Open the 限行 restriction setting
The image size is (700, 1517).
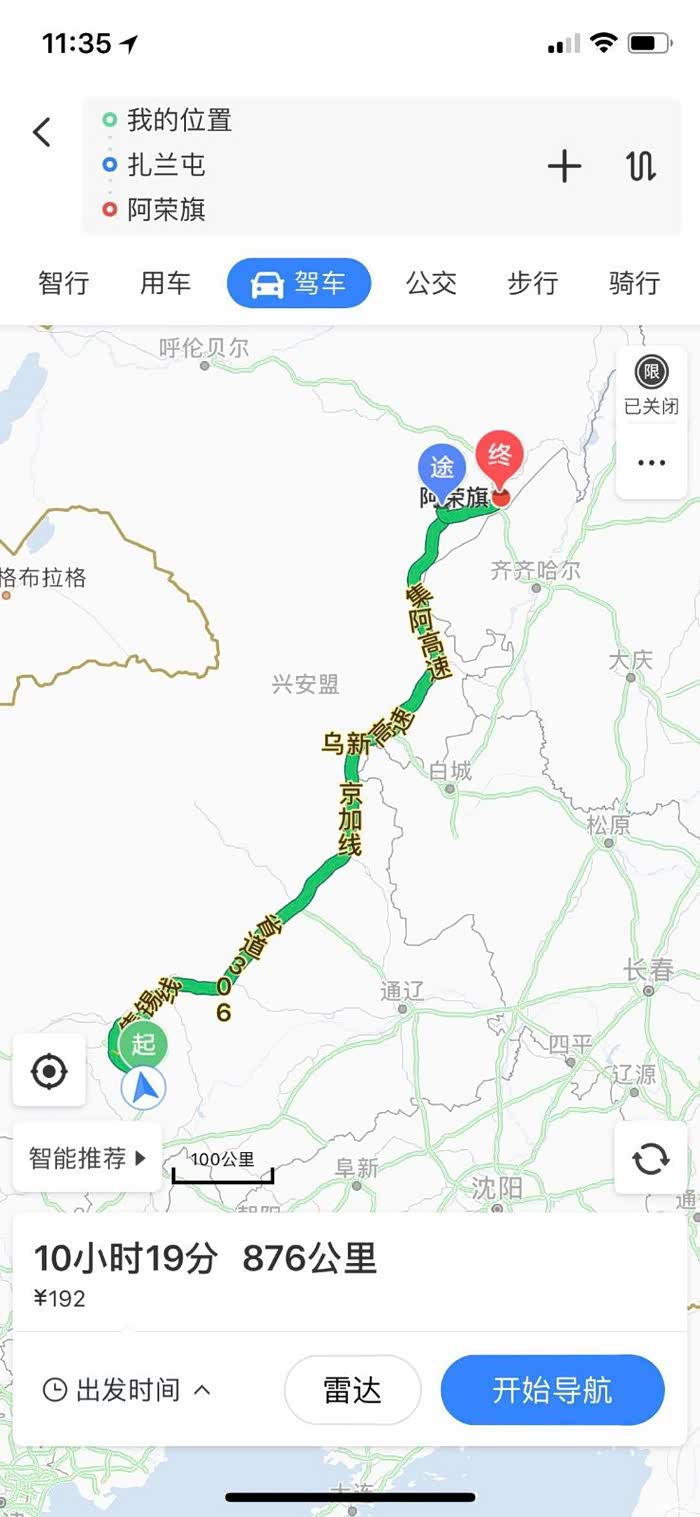pos(651,386)
